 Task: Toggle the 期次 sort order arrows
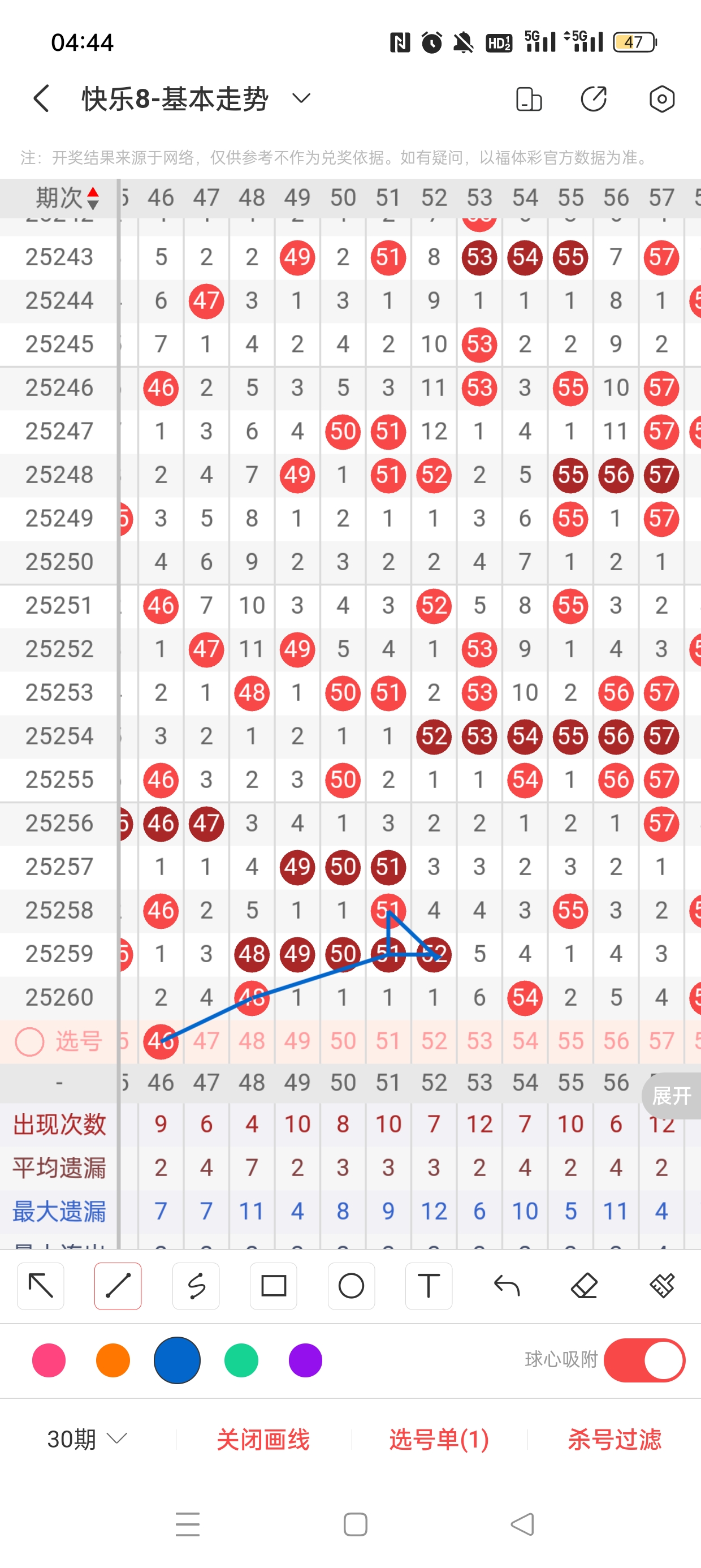coord(93,198)
